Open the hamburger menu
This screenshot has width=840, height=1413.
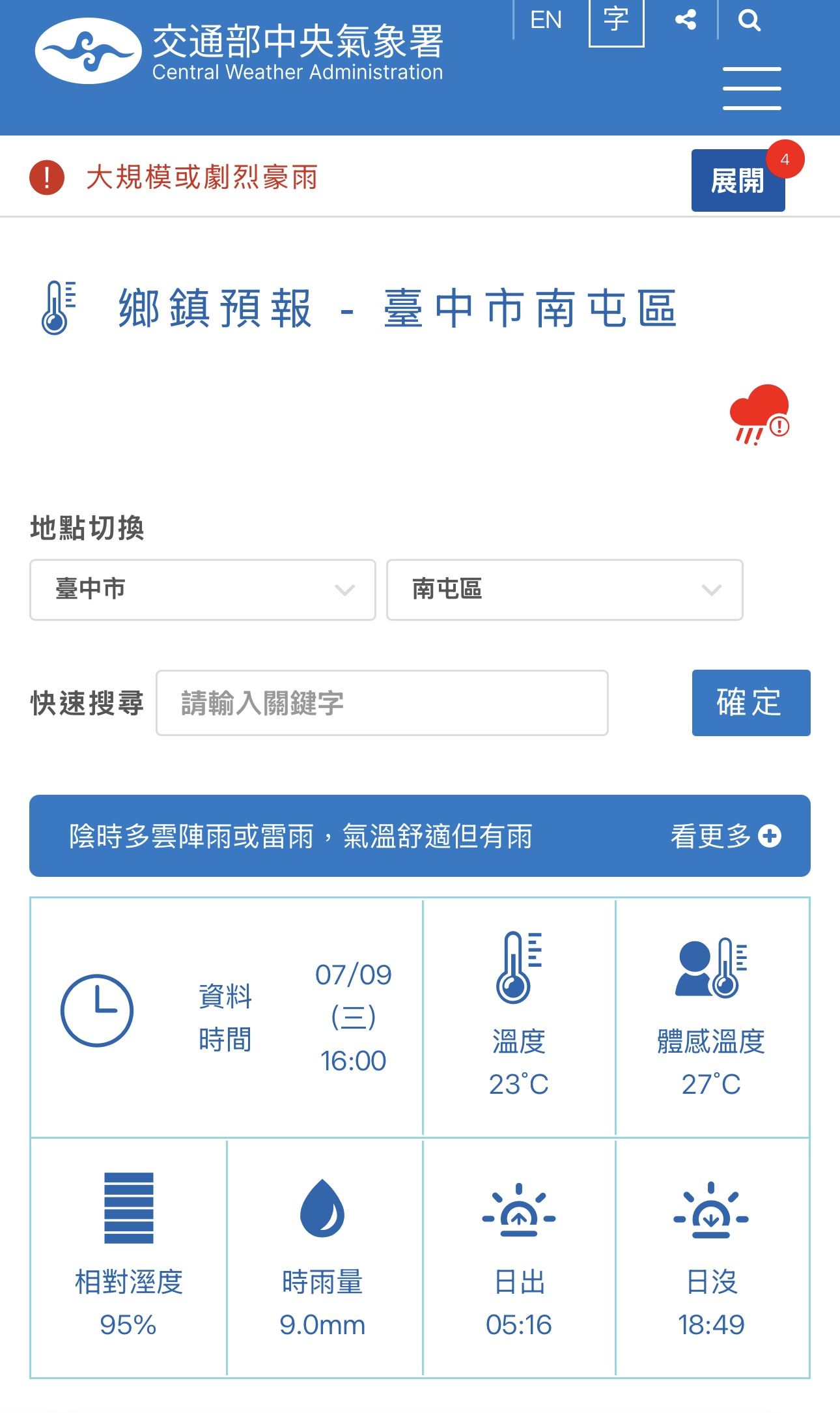coord(752,88)
